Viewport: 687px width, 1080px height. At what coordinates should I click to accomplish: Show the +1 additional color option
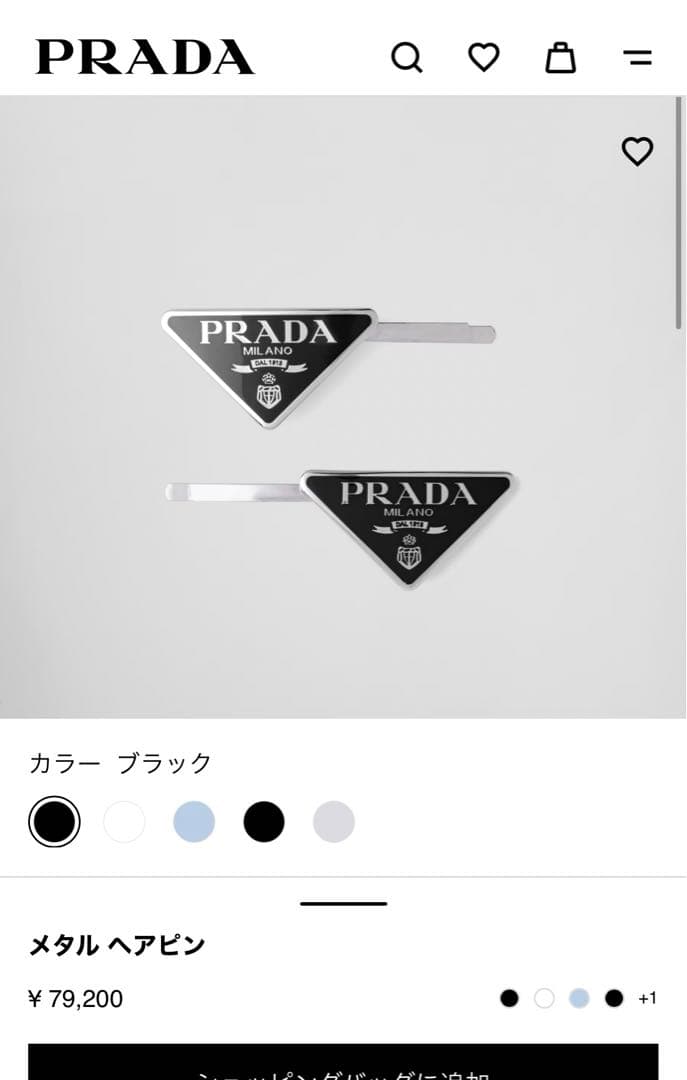pyautogui.click(x=647, y=998)
